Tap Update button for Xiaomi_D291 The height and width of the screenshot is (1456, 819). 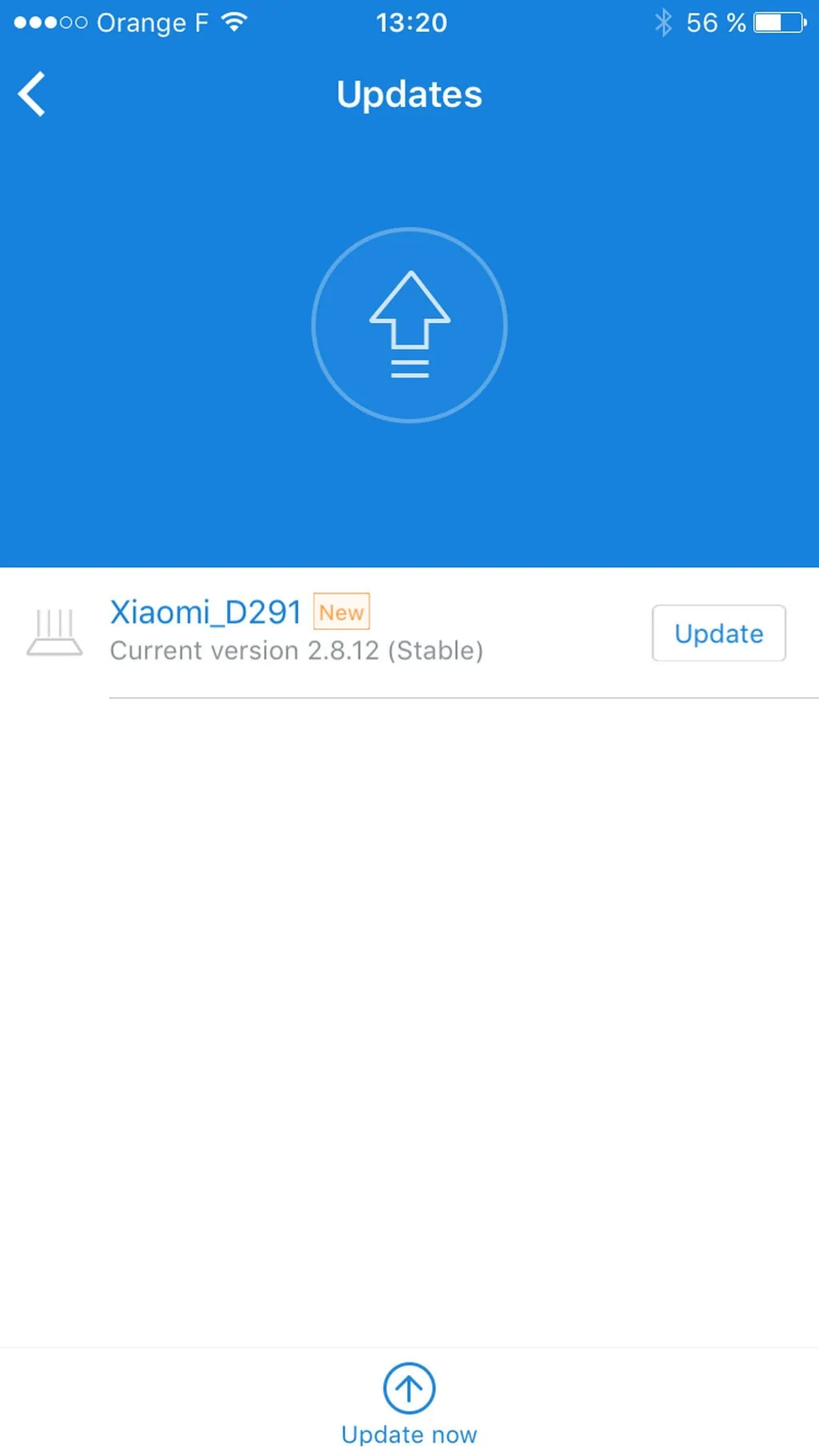pyautogui.click(x=718, y=633)
